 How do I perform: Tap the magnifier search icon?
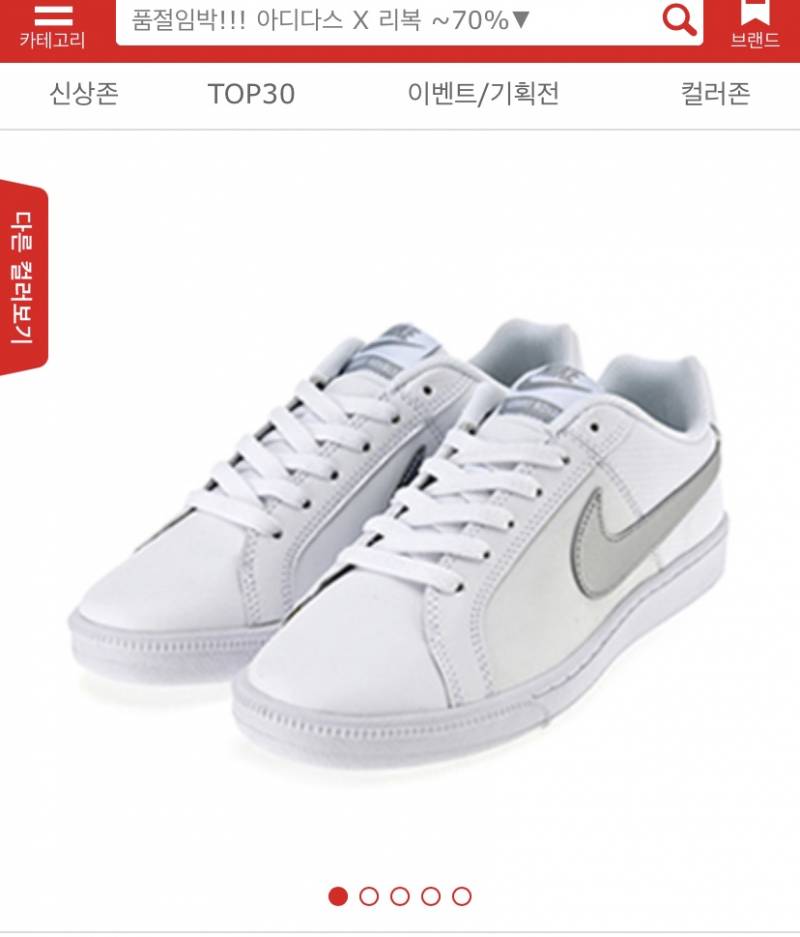point(679,20)
